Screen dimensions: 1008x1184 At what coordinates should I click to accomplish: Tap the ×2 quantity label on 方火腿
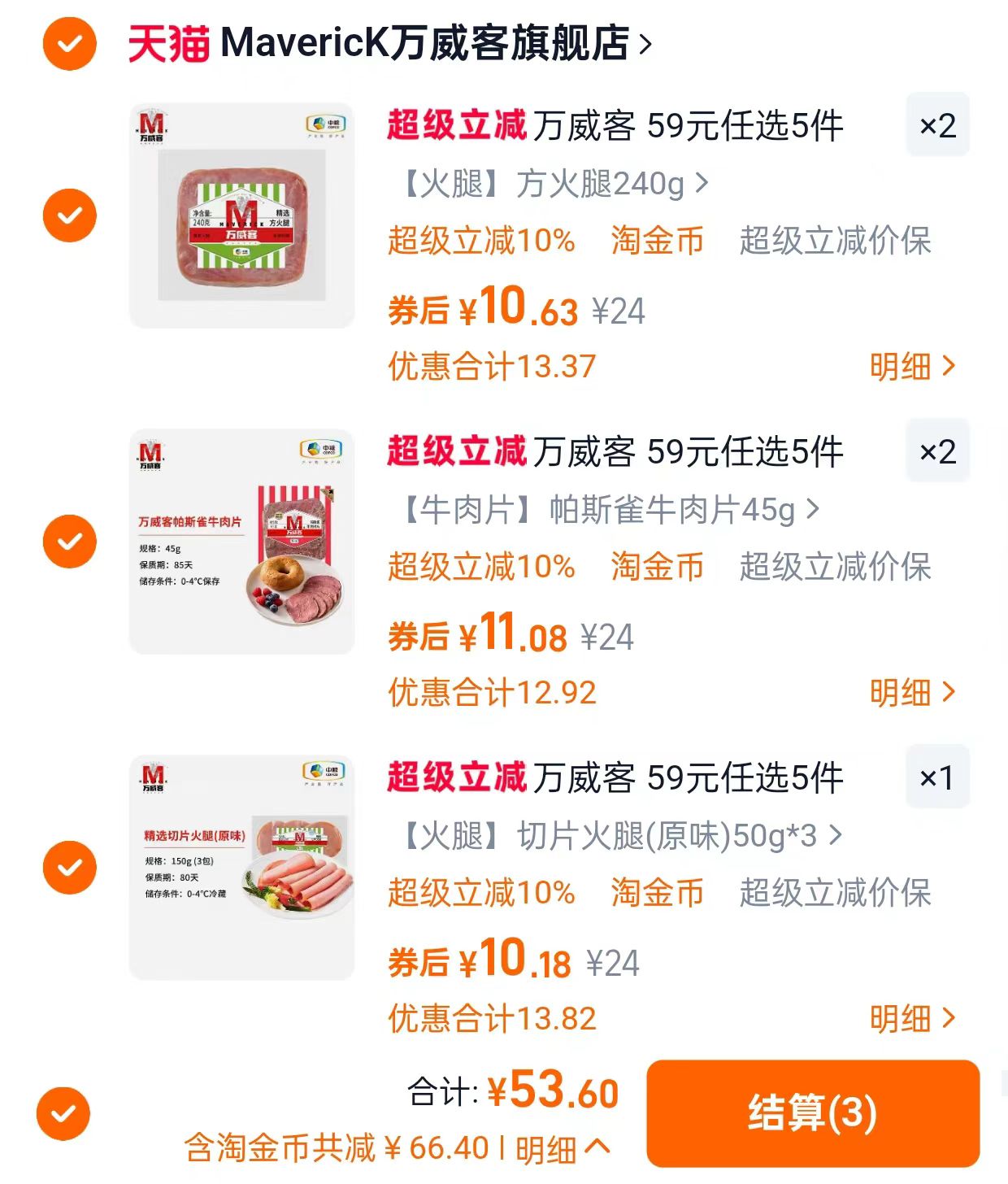(938, 126)
